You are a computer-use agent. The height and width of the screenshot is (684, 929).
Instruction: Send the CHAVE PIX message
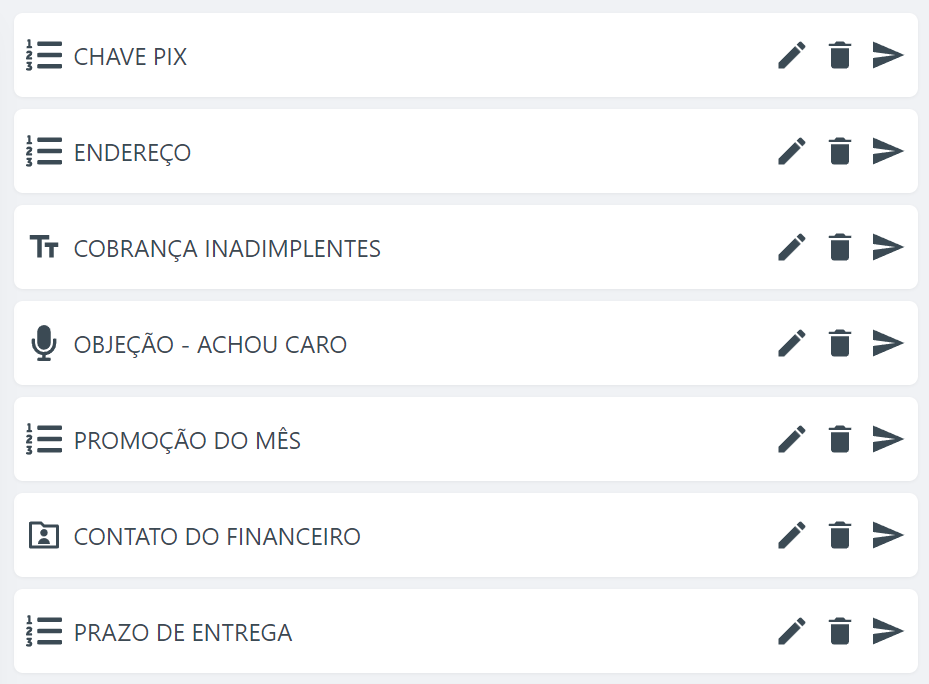(x=887, y=56)
